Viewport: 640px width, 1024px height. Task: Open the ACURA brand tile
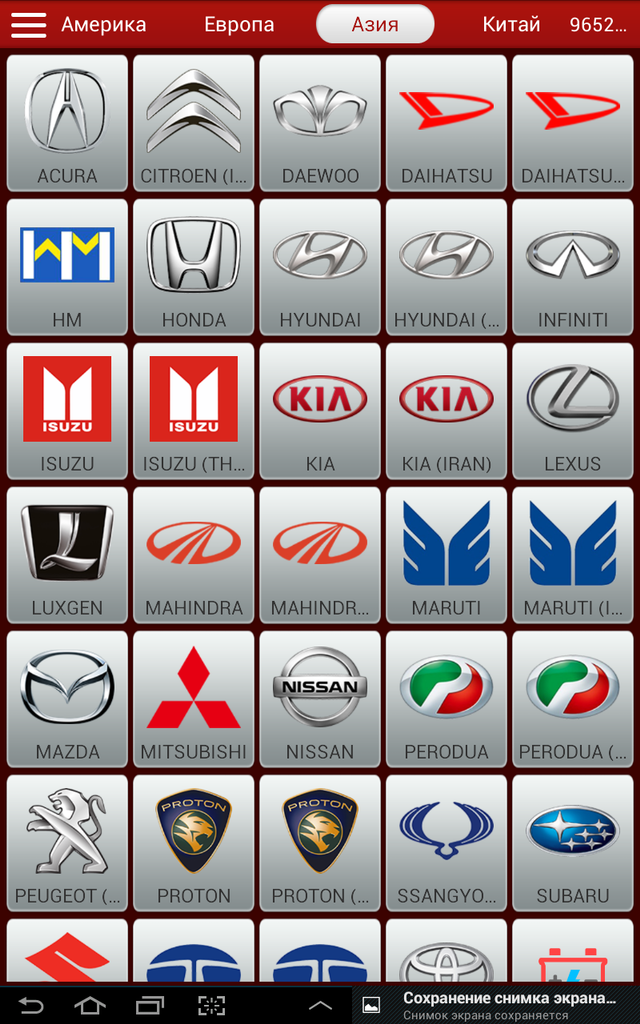(x=67, y=122)
